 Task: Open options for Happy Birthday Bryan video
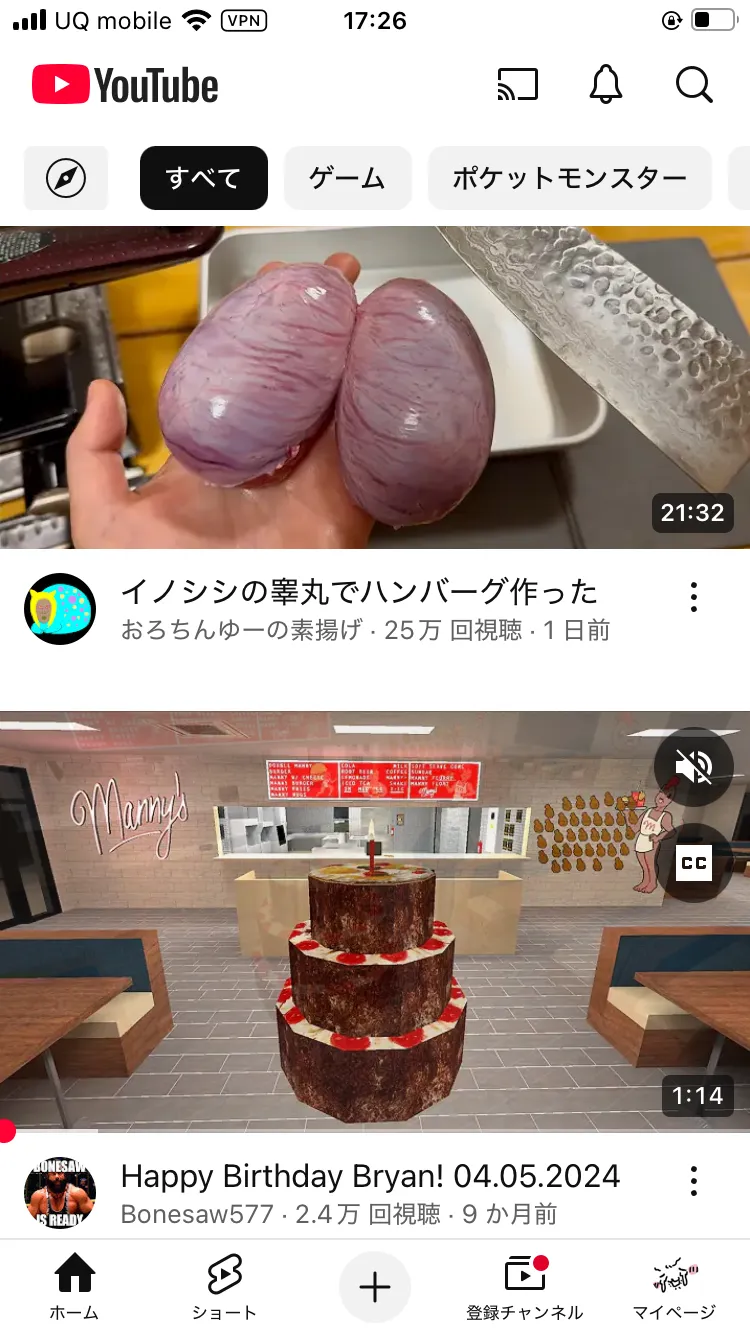click(x=693, y=1180)
